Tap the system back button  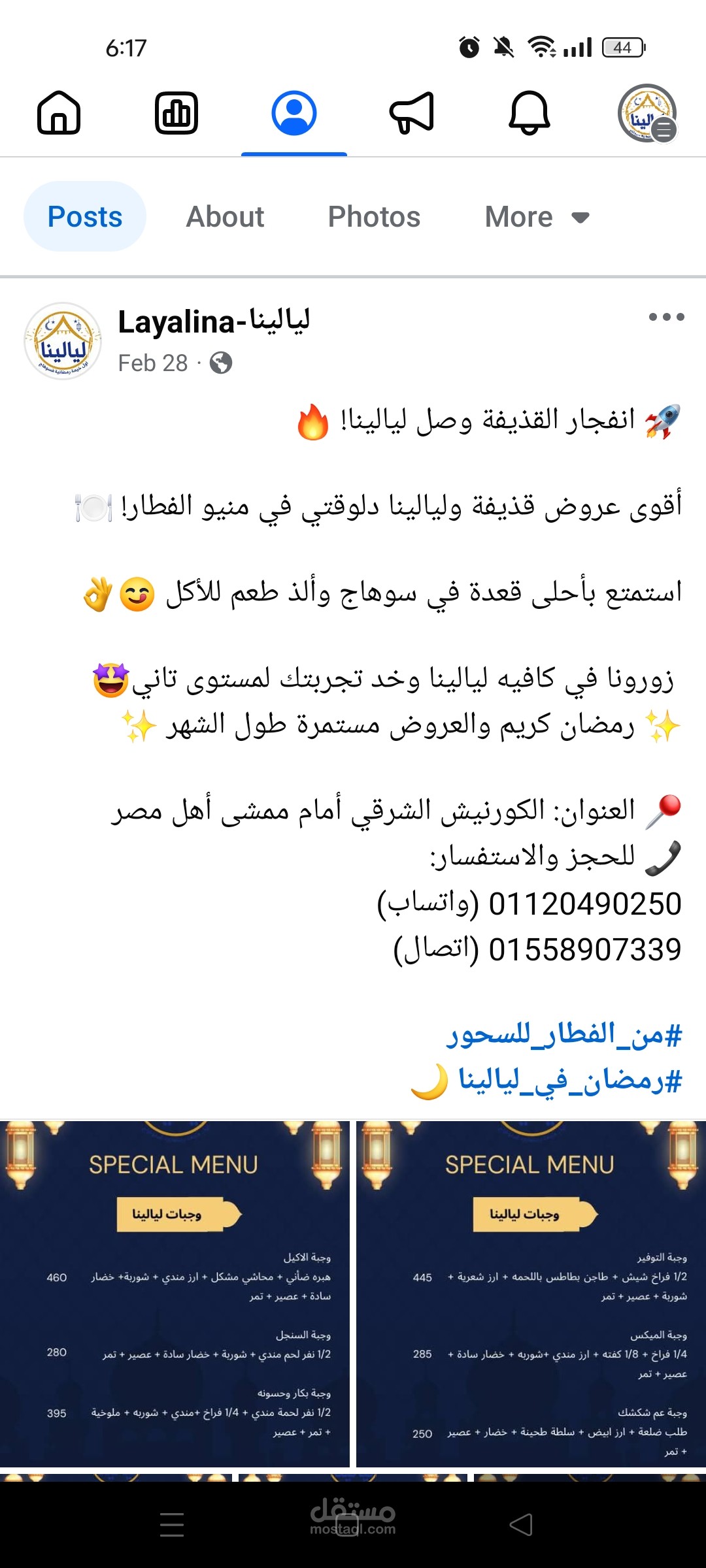[521, 1525]
